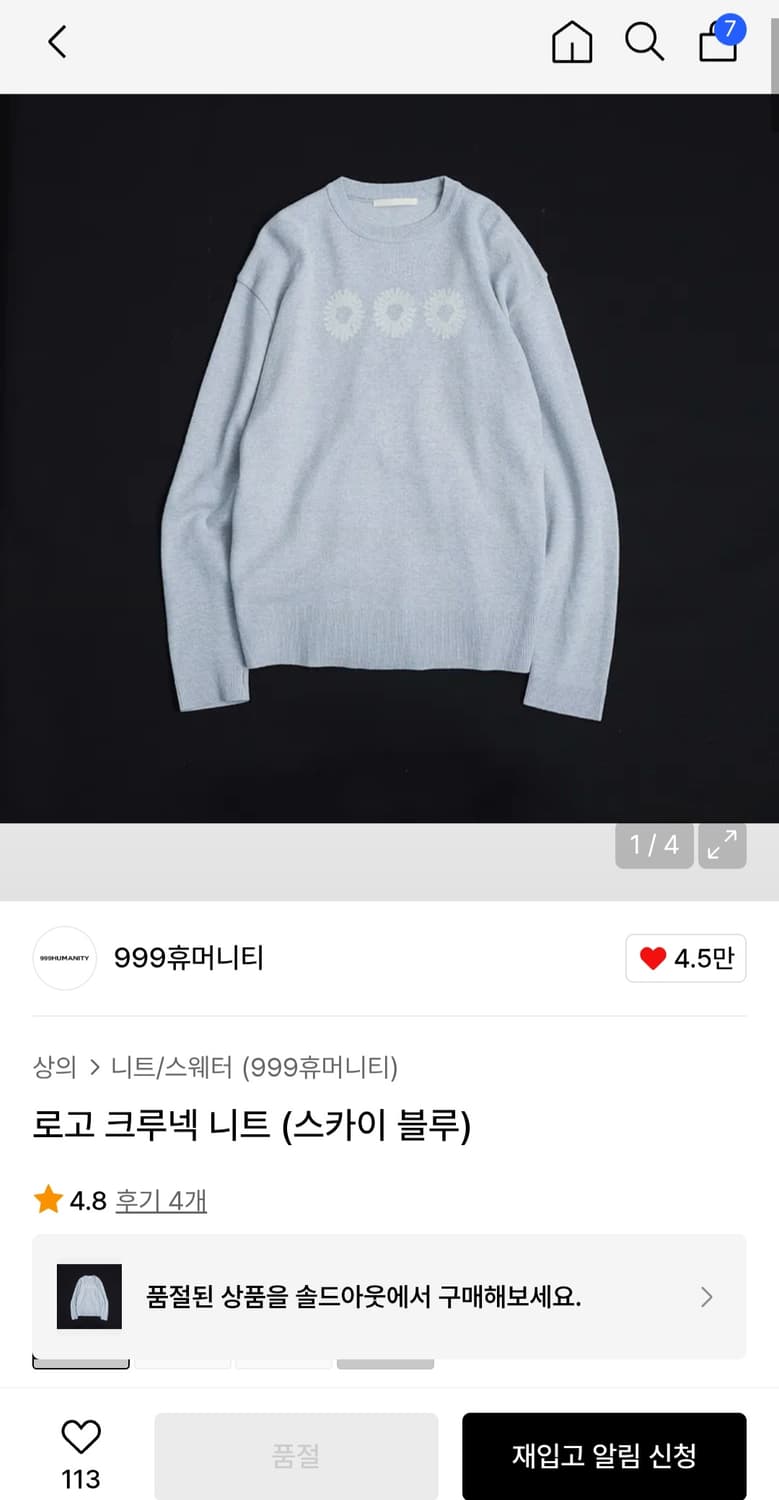Tap the 1/4 image counter

tap(654, 847)
